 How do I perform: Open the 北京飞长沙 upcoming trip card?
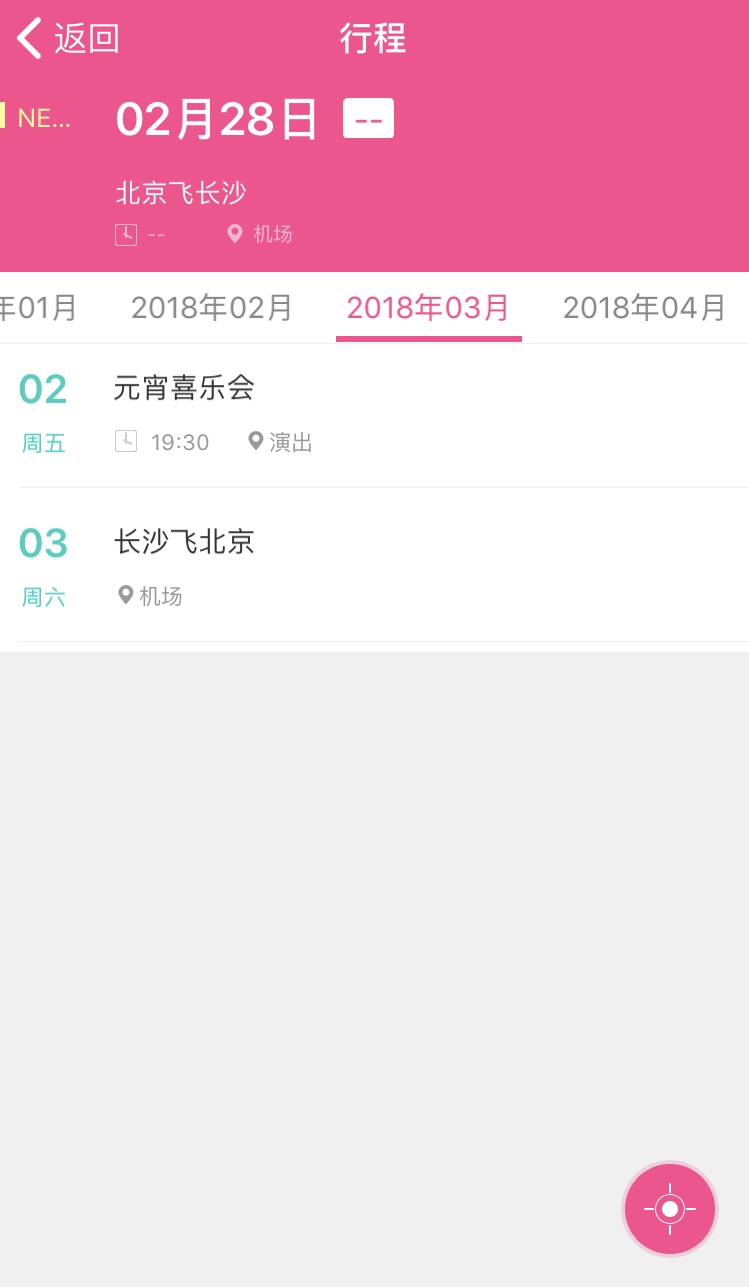[374, 172]
